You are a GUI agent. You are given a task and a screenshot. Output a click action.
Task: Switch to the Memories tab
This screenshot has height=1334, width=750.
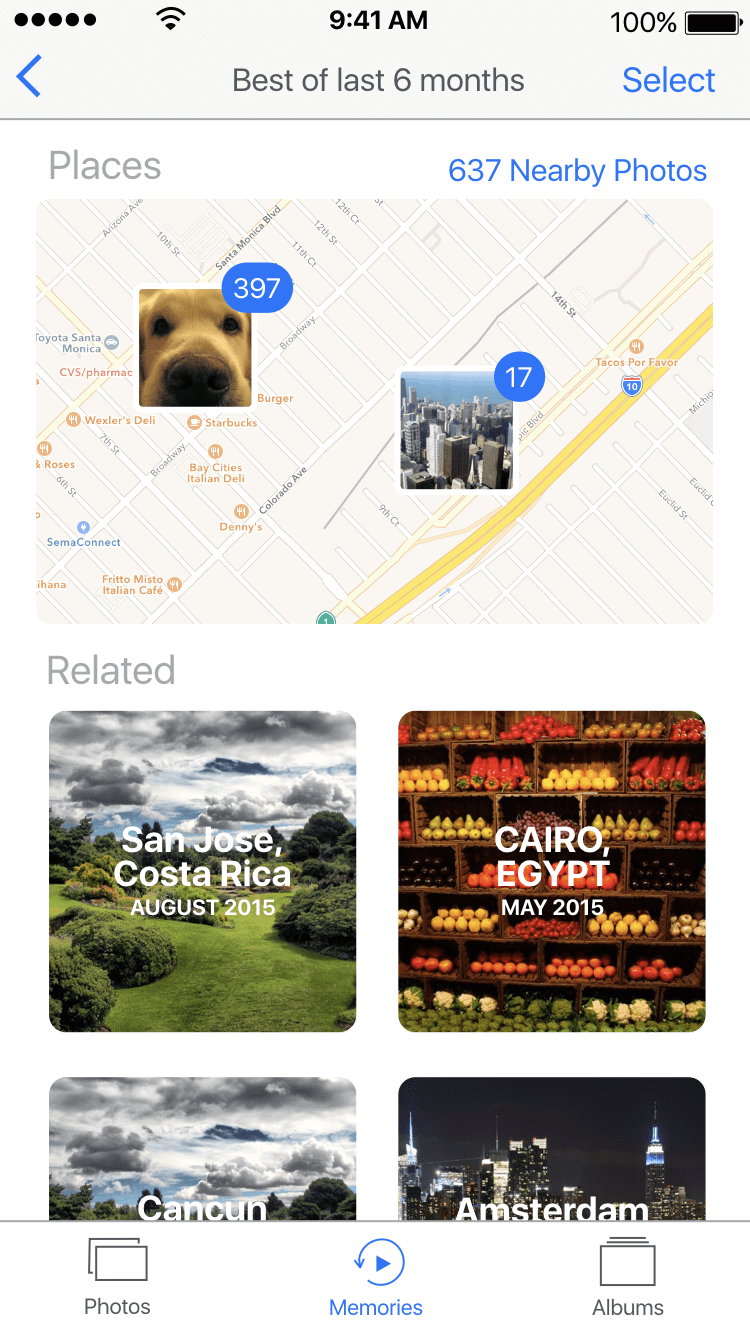[x=376, y=1277]
